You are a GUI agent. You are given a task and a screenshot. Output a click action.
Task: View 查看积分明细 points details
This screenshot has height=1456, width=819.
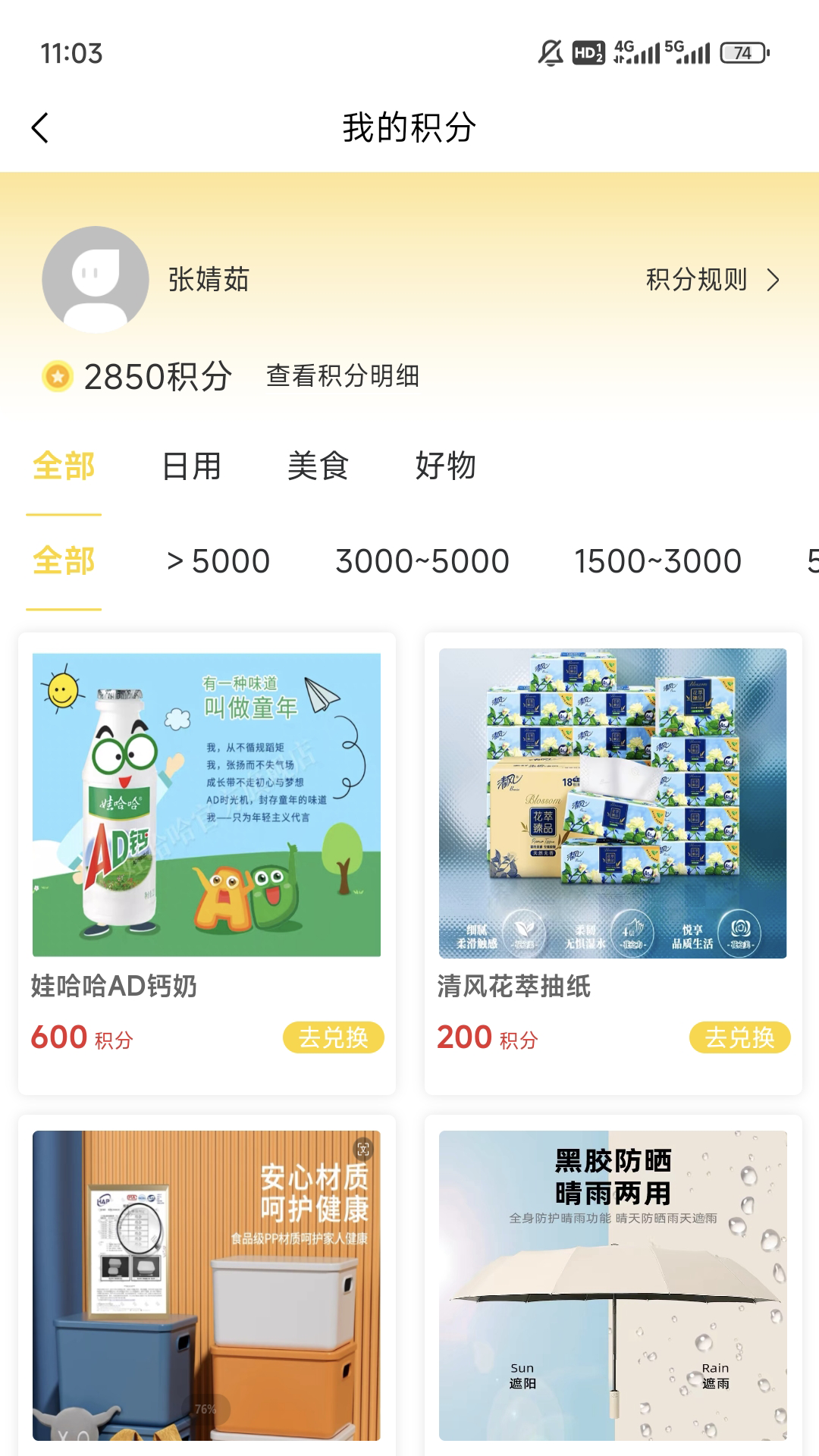click(343, 375)
